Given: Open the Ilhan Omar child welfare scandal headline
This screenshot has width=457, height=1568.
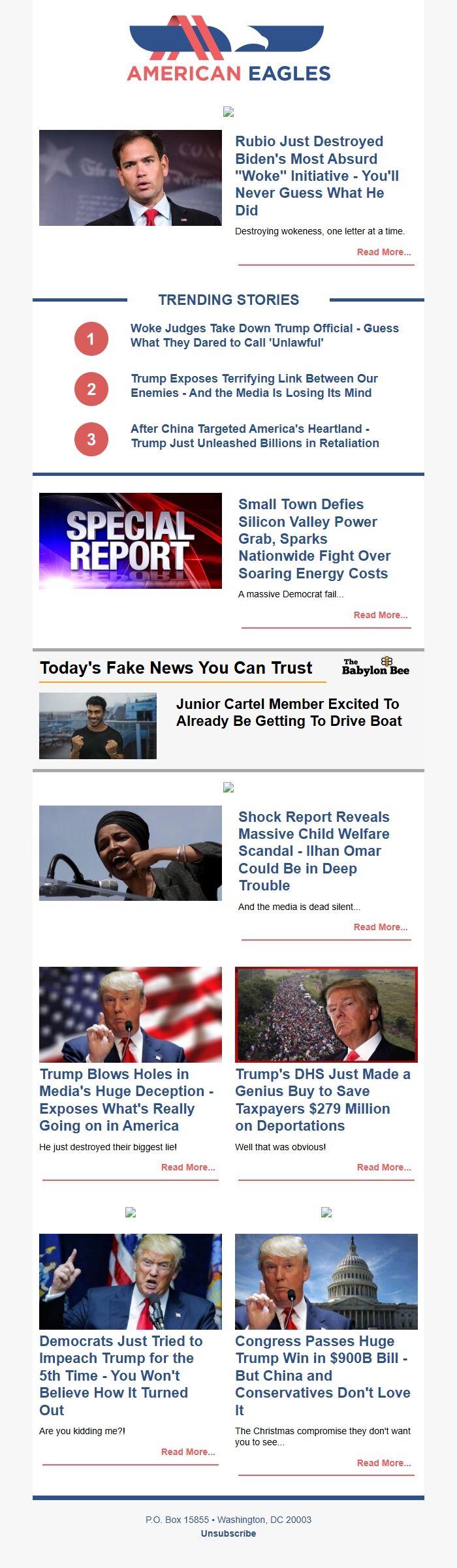Looking at the screenshot, I should coord(313,851).
